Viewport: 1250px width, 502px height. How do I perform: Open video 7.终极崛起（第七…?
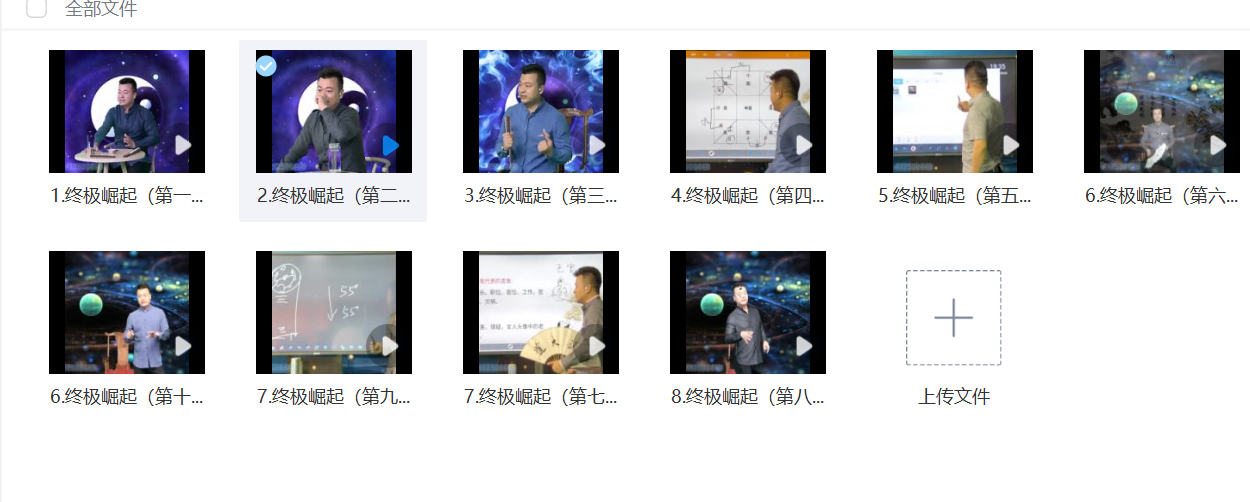541,313
